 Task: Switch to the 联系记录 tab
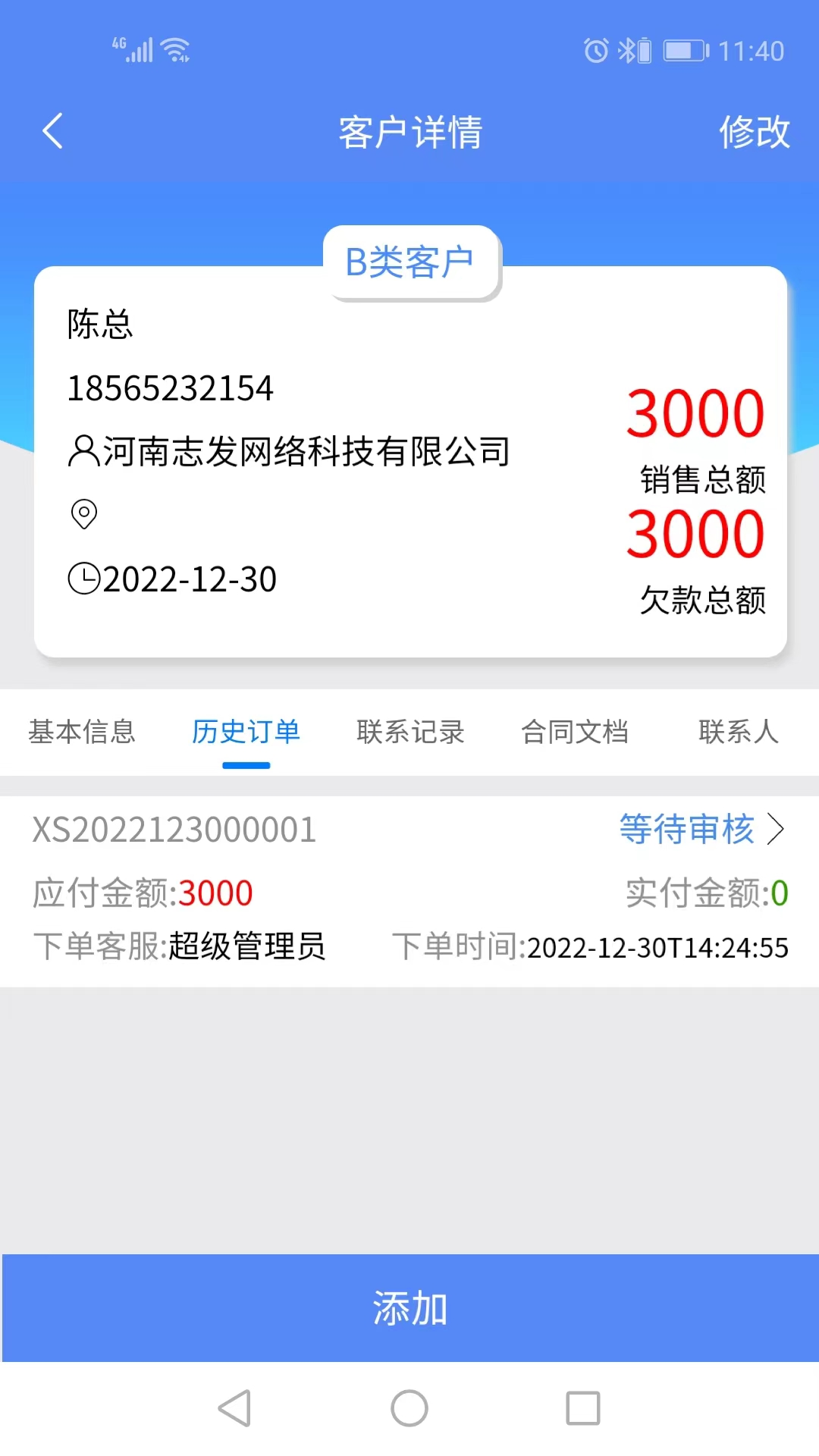pos(409,733)
